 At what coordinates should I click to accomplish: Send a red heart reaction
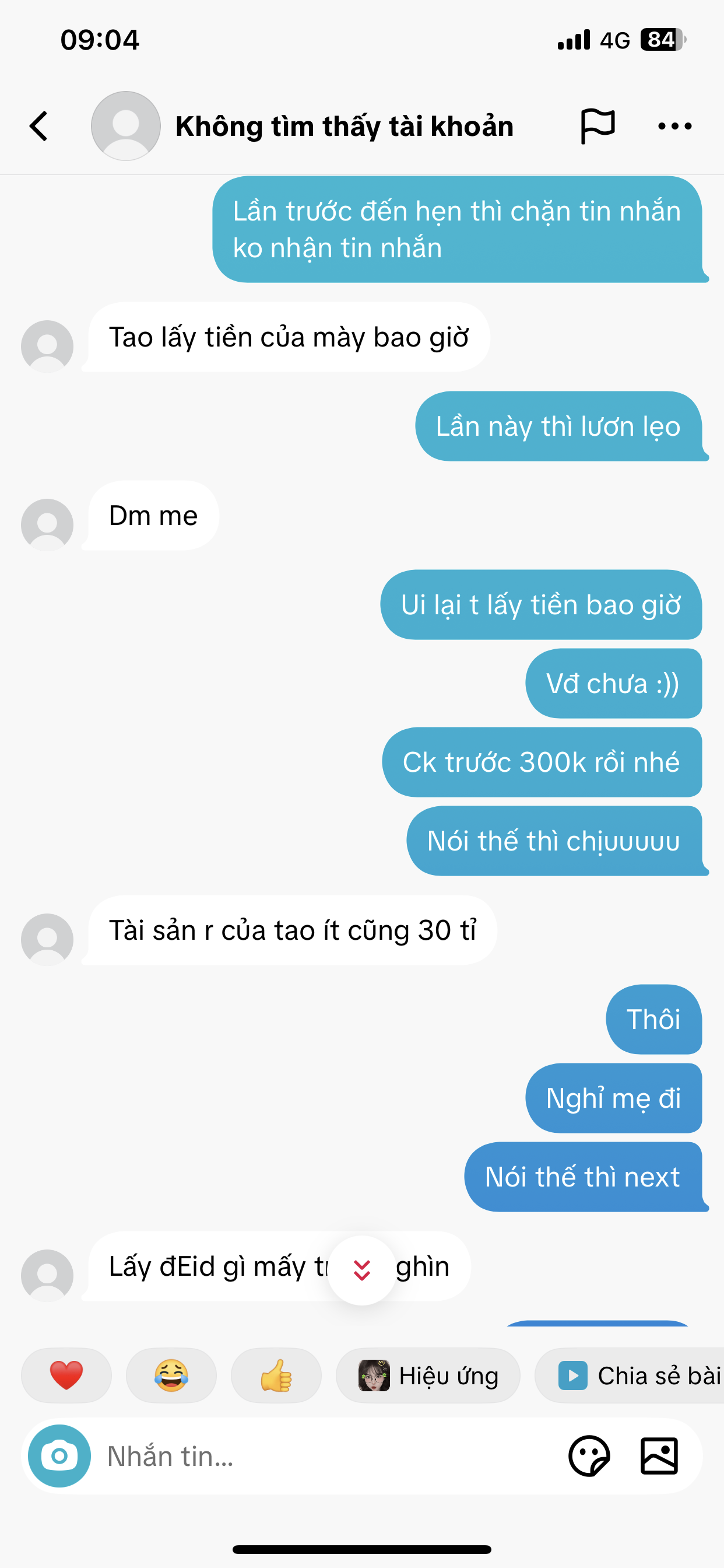66,1375
